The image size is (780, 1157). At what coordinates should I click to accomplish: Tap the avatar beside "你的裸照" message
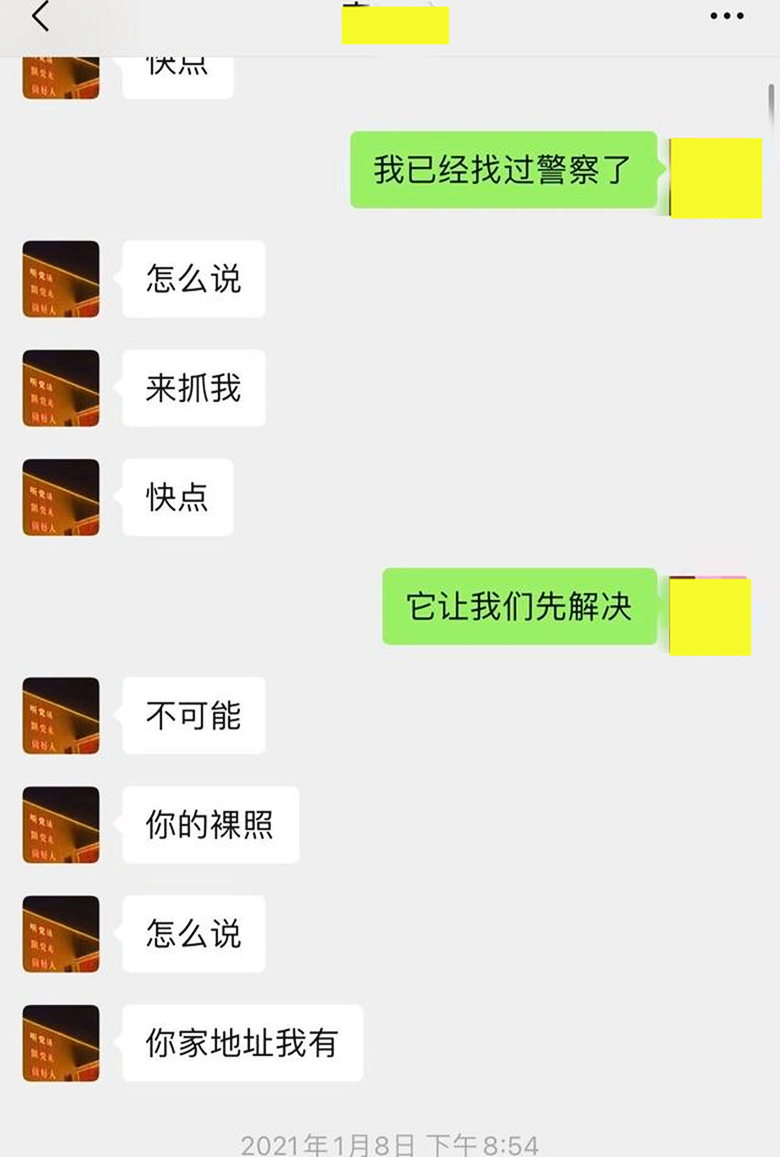coord(60,824)
